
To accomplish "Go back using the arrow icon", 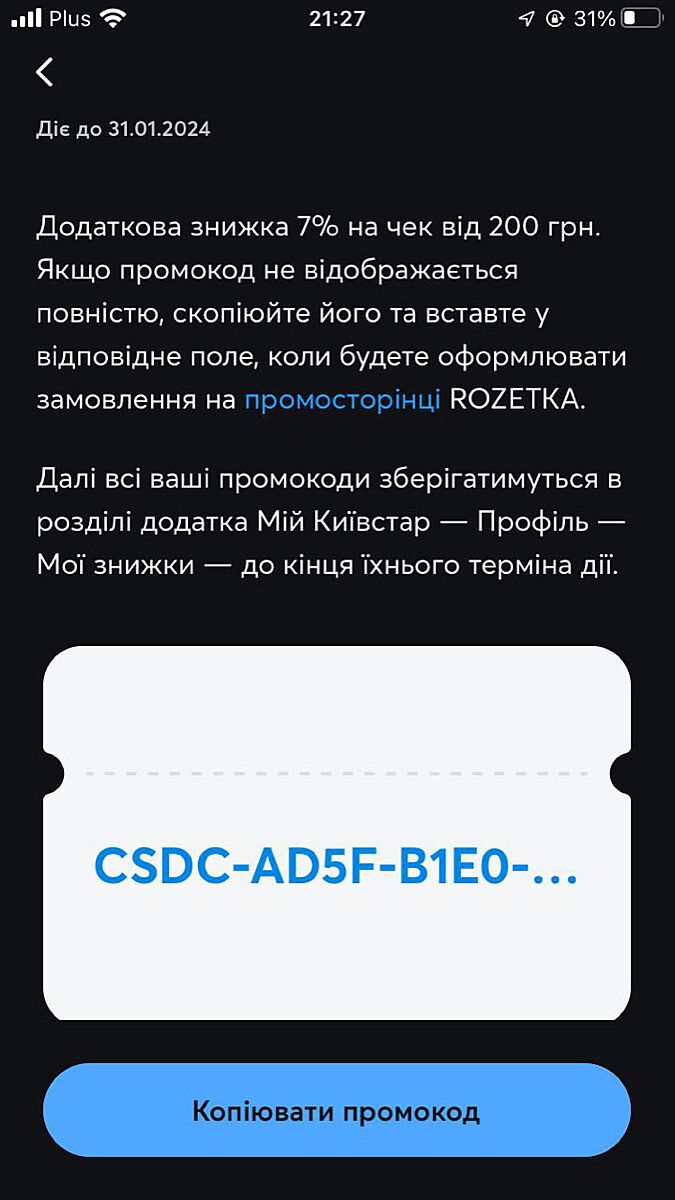I will pos(44,72).
